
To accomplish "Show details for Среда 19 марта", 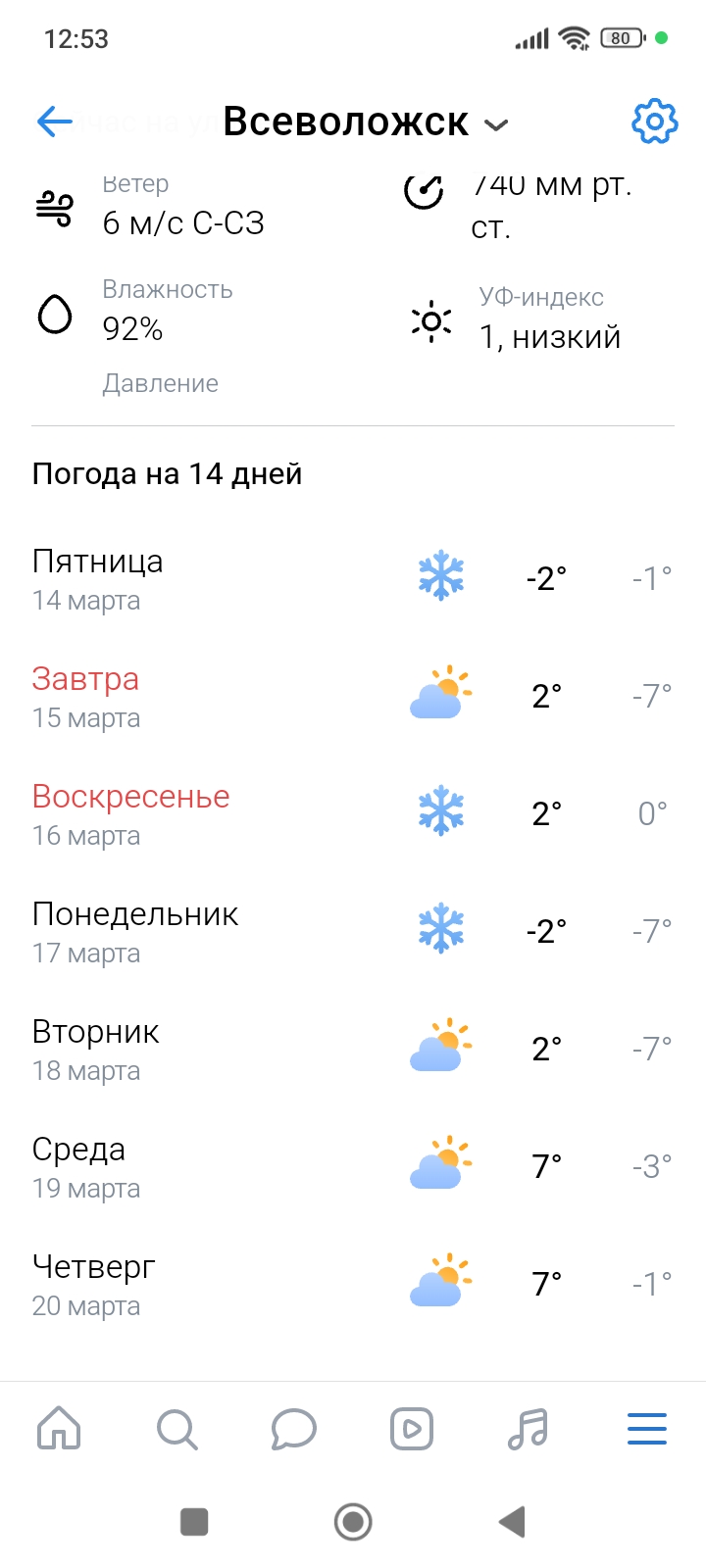I will pos(352,1167).
